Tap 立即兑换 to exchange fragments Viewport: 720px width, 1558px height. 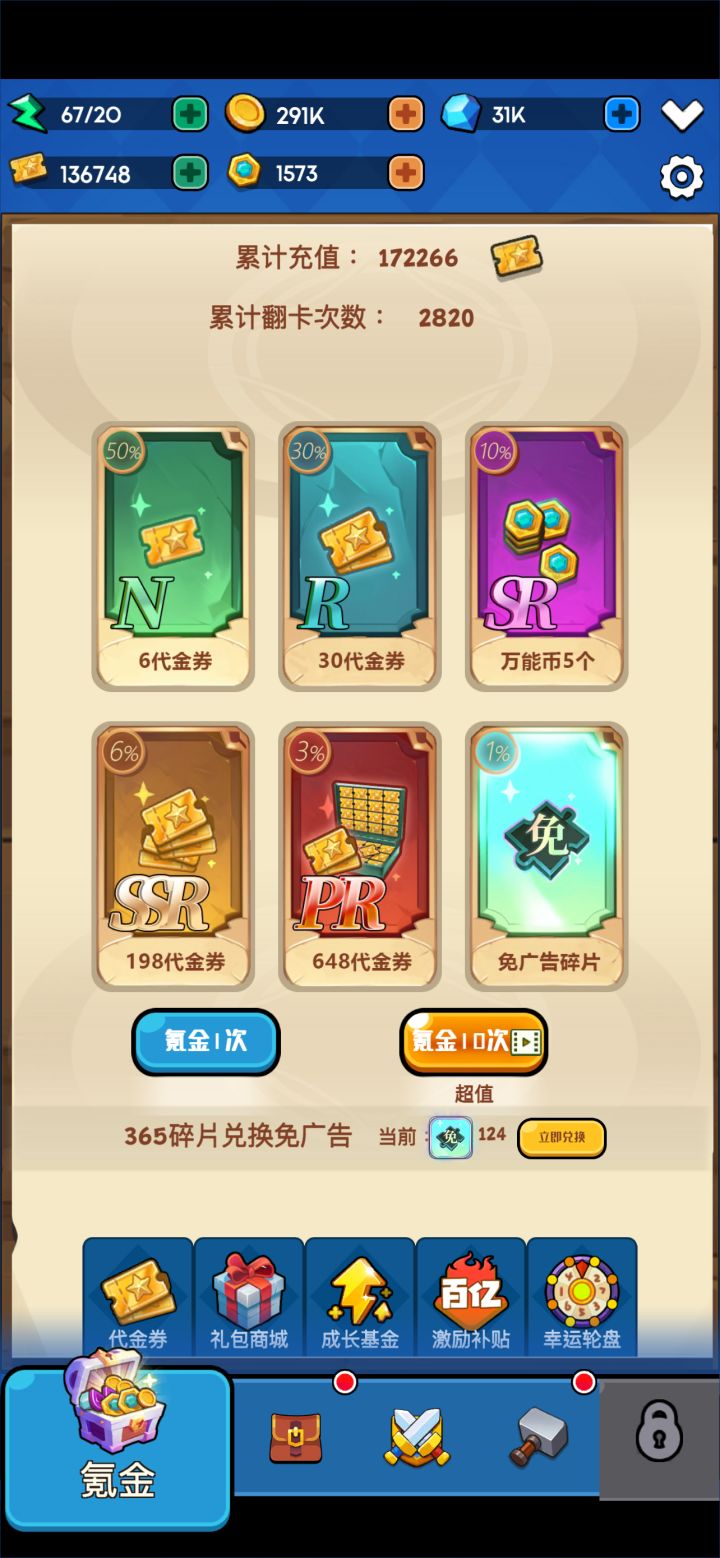point(562,1139)
